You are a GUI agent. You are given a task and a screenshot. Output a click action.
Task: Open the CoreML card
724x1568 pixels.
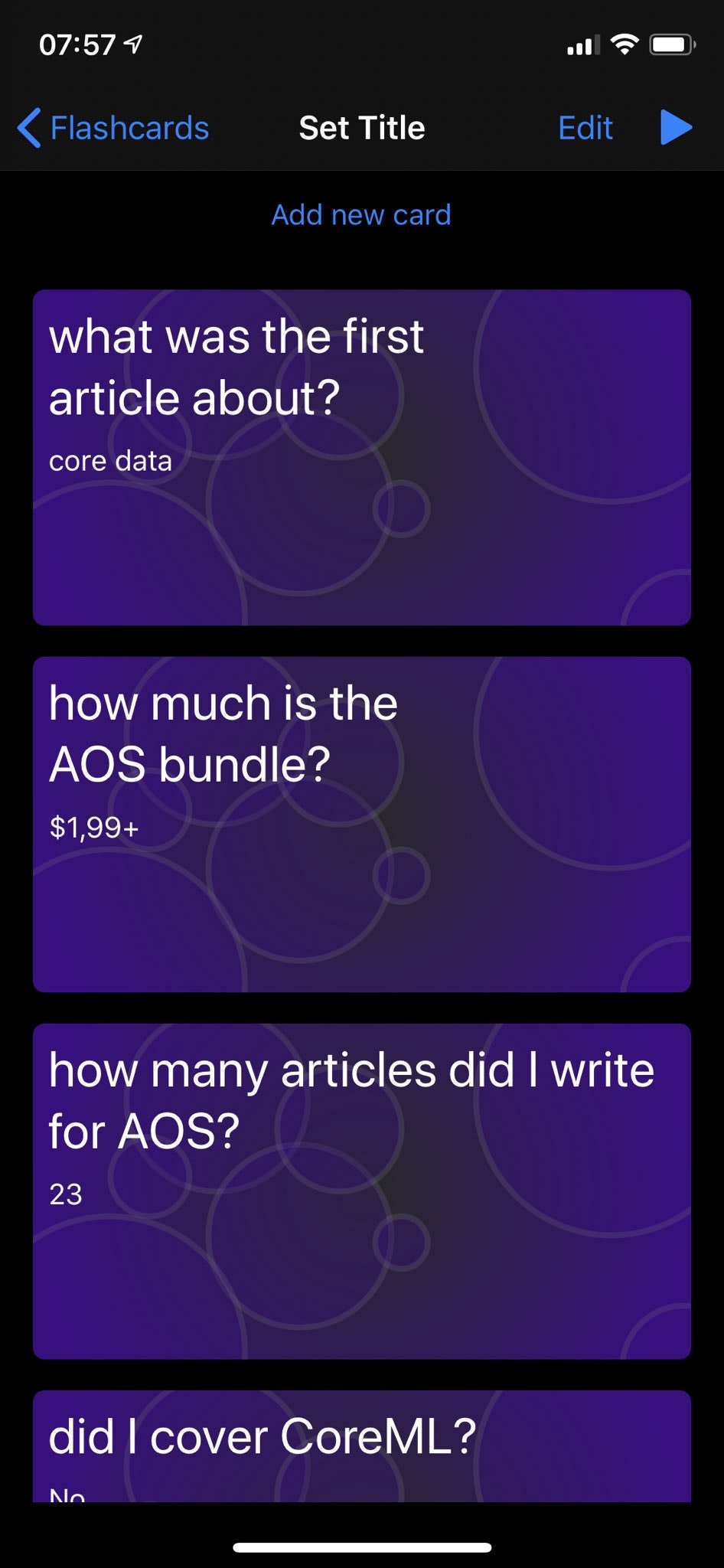(x=361, y=1445)
